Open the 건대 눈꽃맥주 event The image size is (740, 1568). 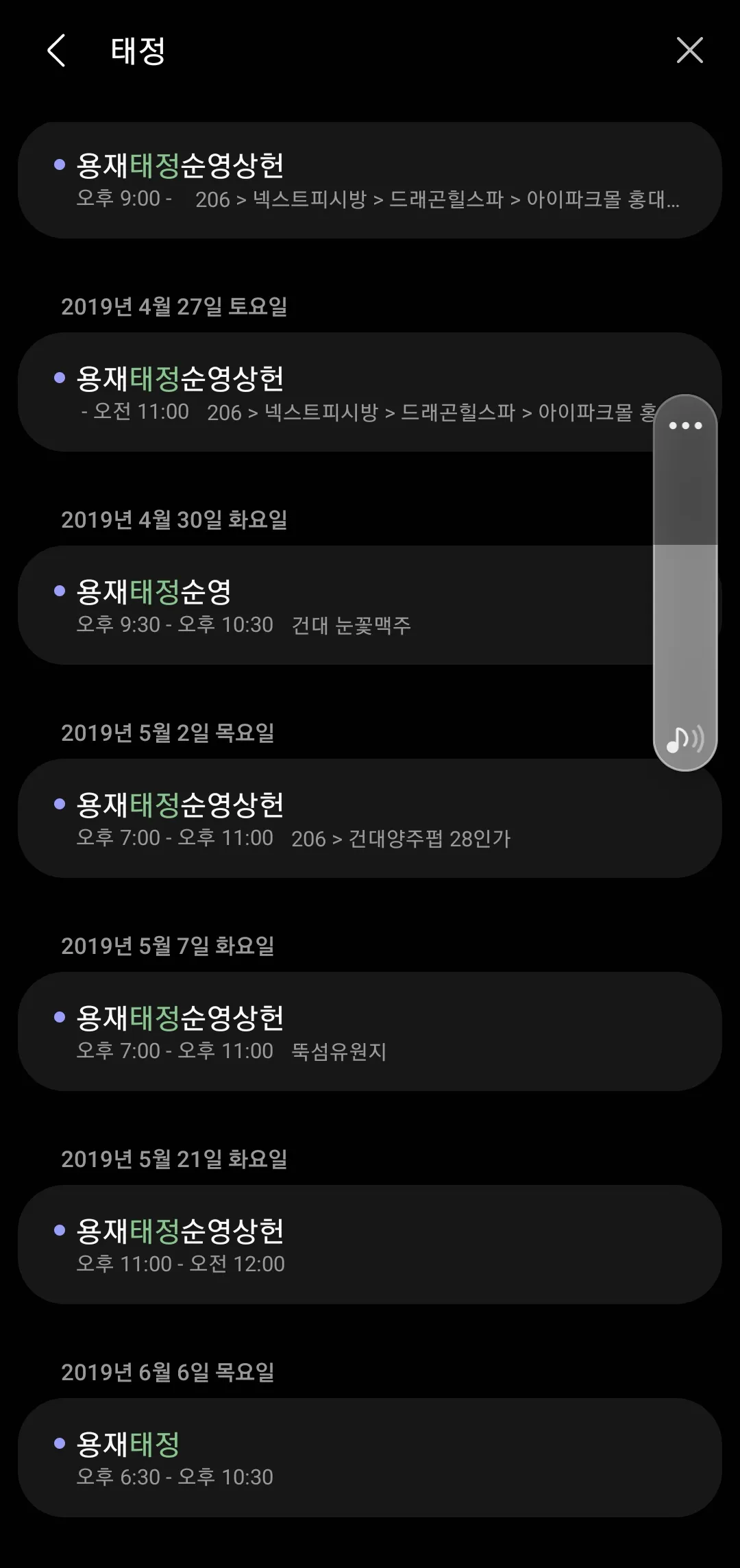point(329,606)
